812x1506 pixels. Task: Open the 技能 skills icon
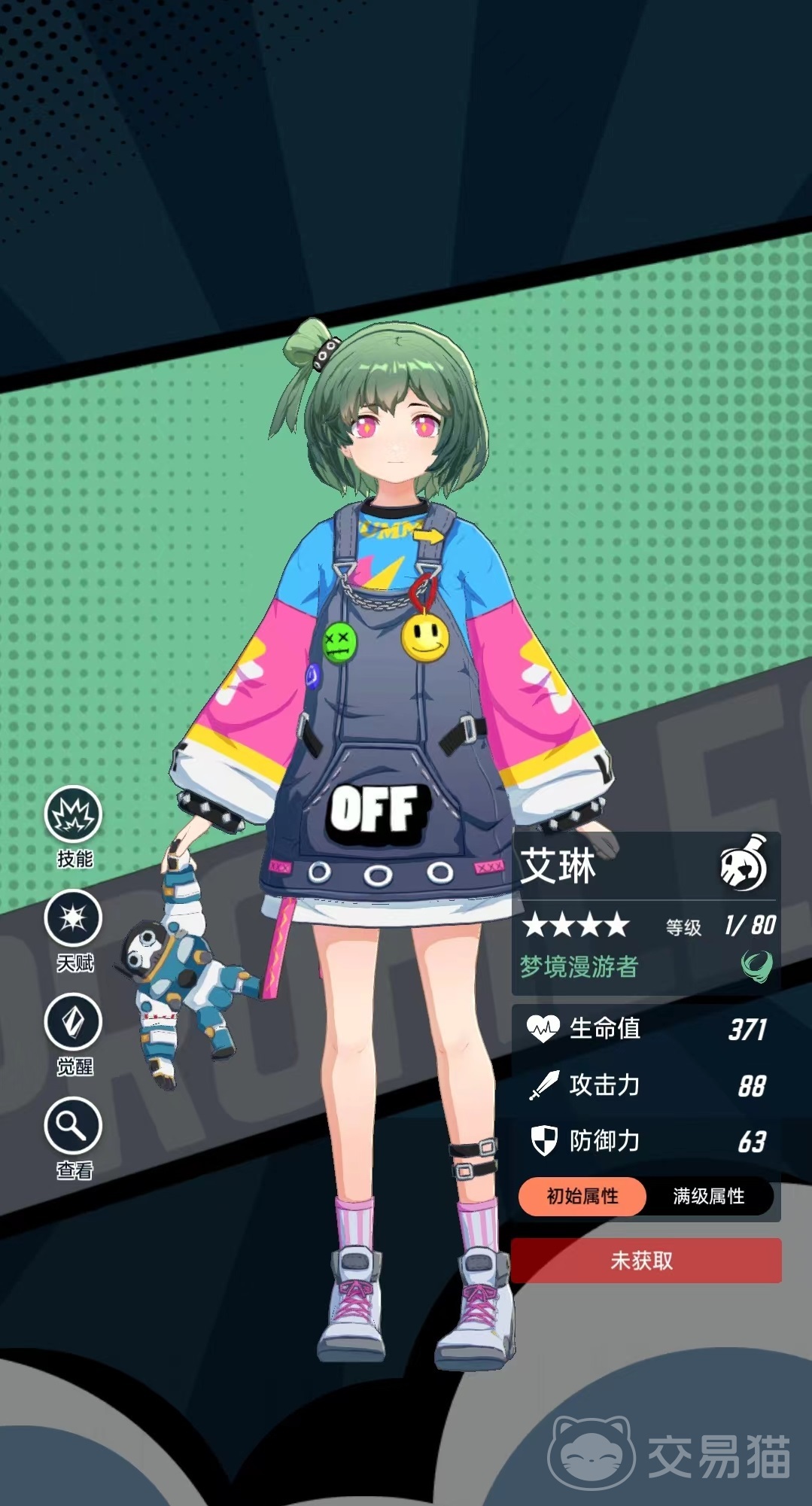[x=73, y=815]
